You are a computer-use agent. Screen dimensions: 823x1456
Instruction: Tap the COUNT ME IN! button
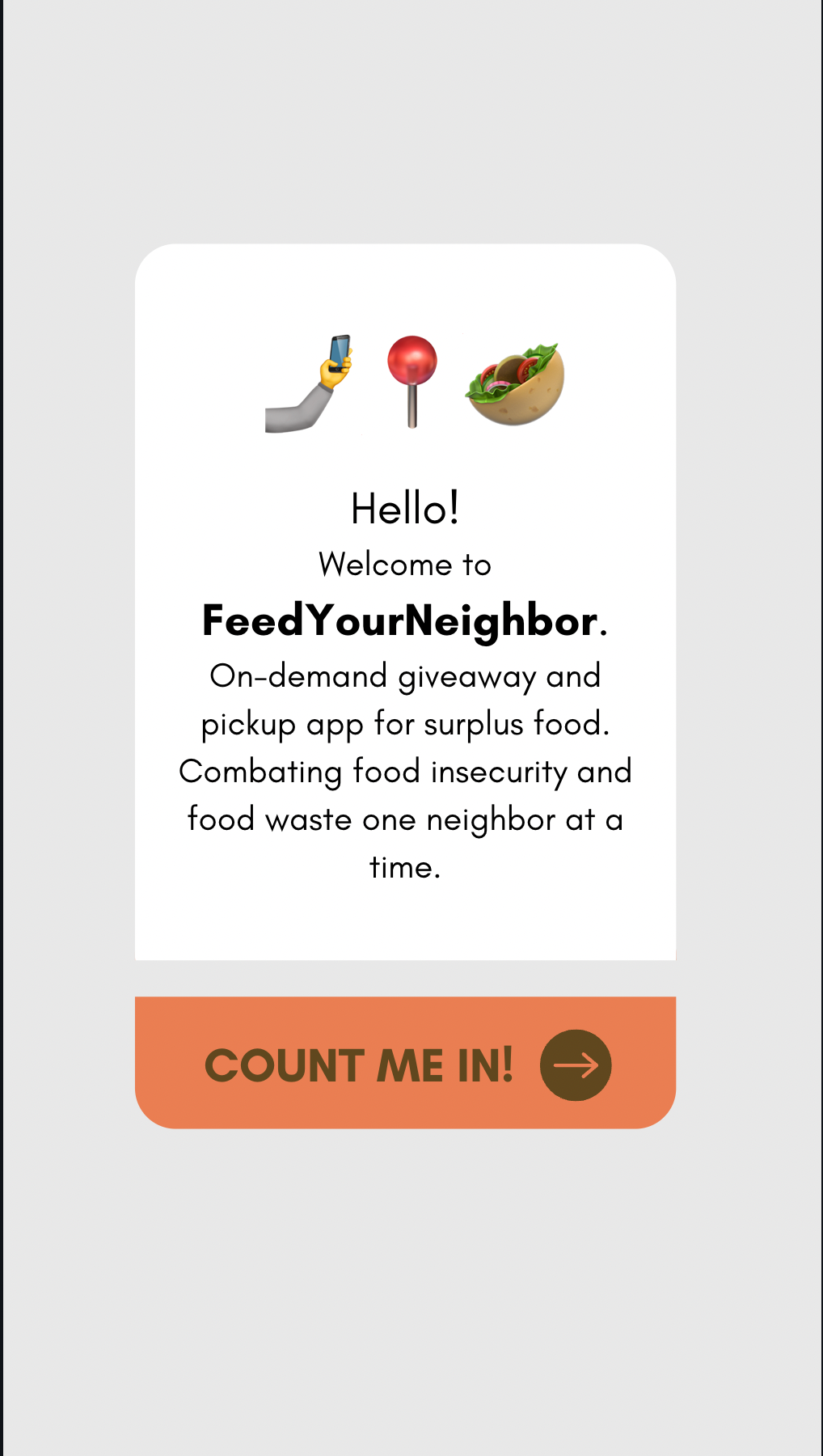coord(405,1063)
